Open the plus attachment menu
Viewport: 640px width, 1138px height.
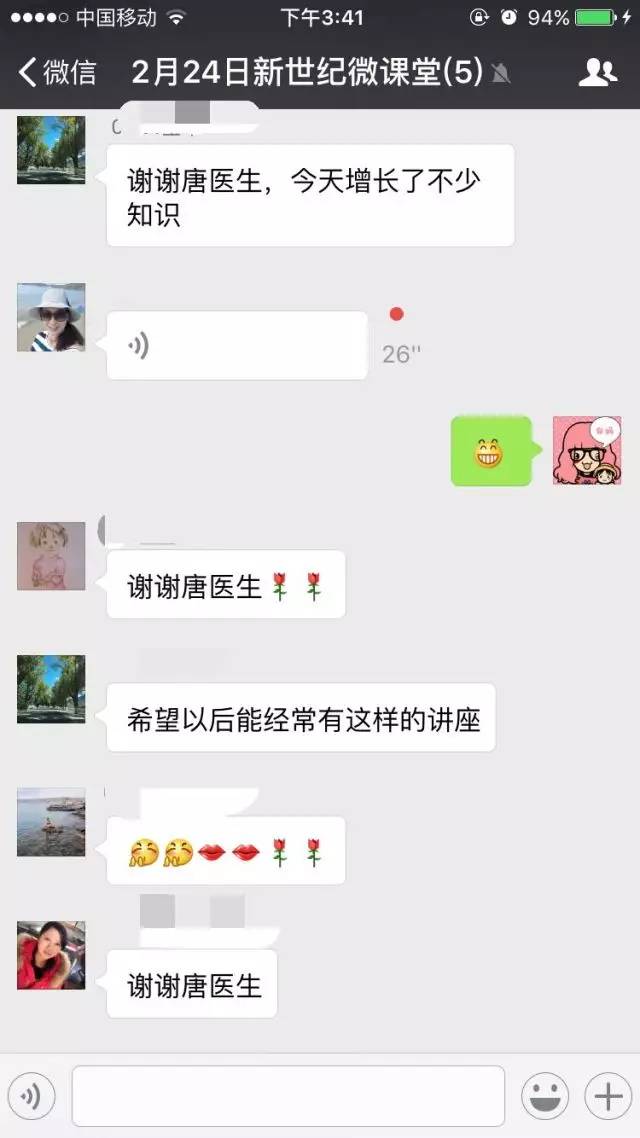pos(608,1097)
